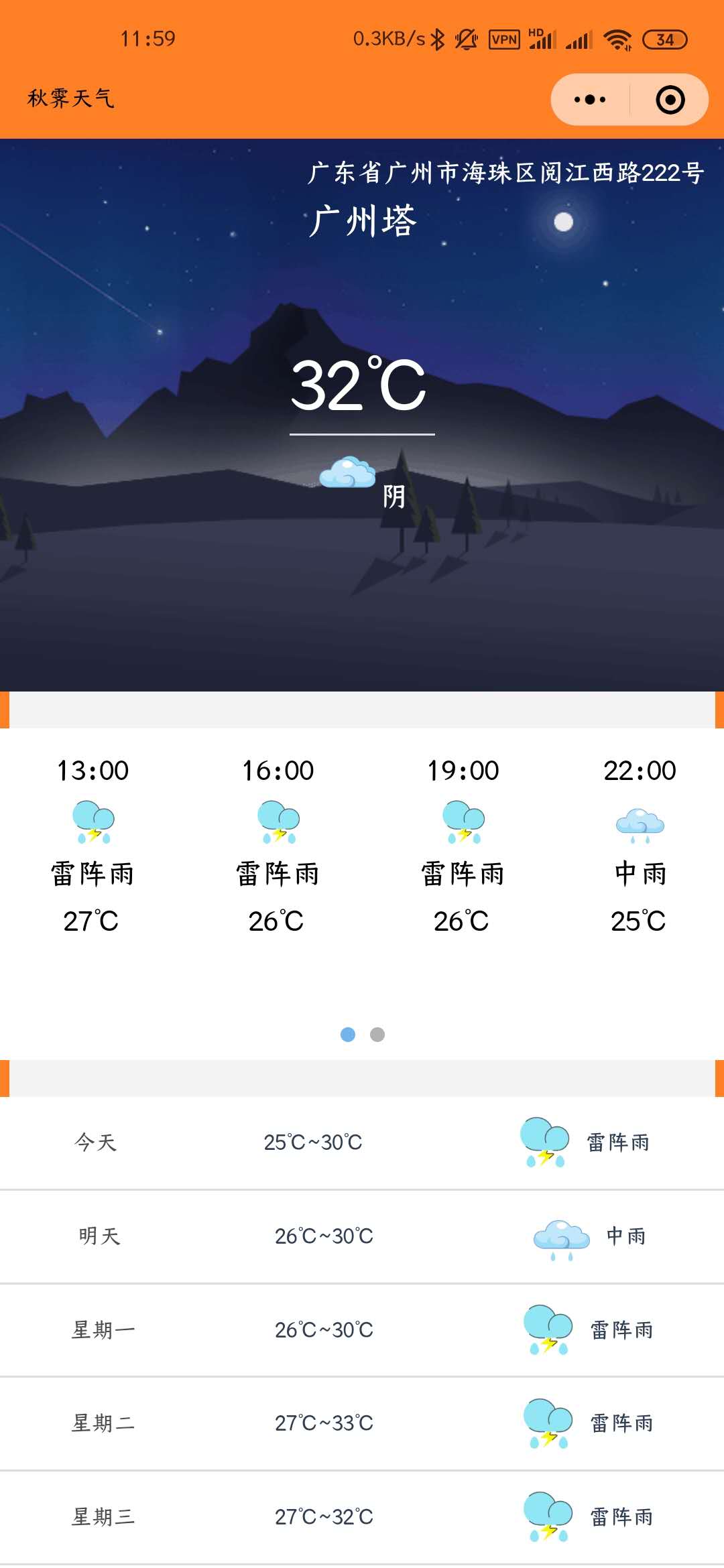Select the first hourly forecast page dot
The width and height of the screenshot is (724, 1568).
pyautogui.click(x=348, y=1035)
